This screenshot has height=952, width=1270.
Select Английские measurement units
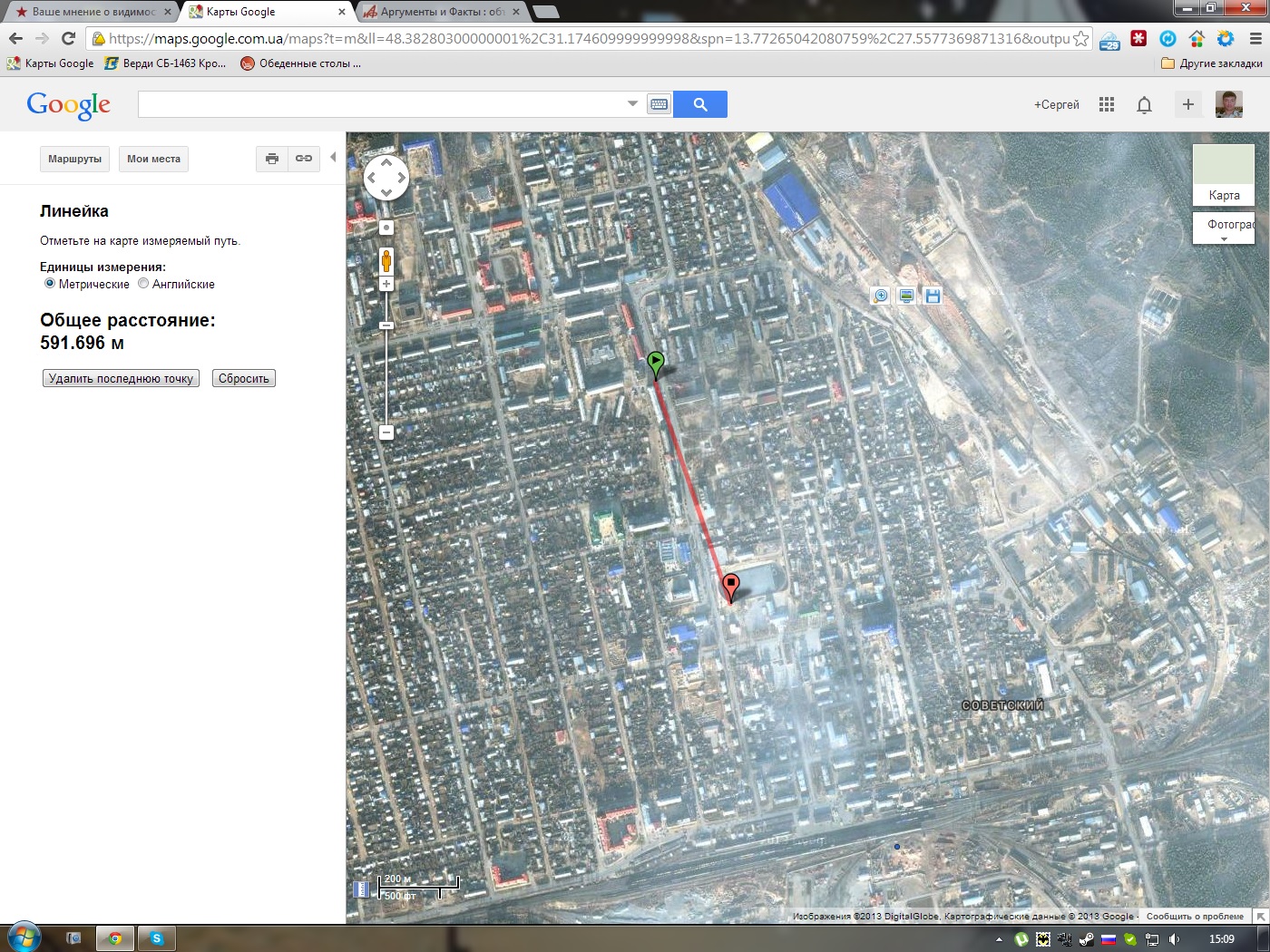click(143, 284)
